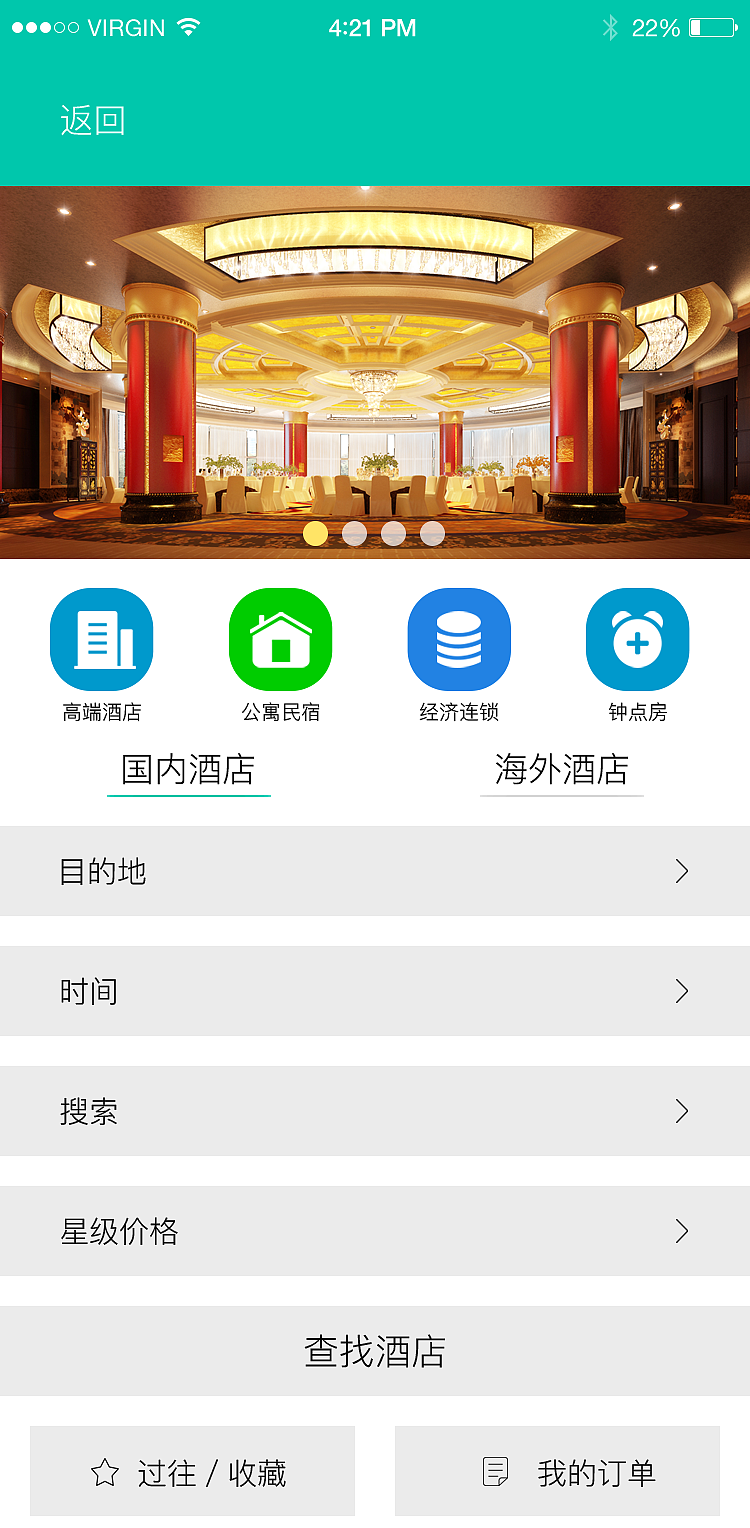Open the 星级价格 star rating and price row
The height and width of the screenshot is (1528, 750).
click(375, 1231)
